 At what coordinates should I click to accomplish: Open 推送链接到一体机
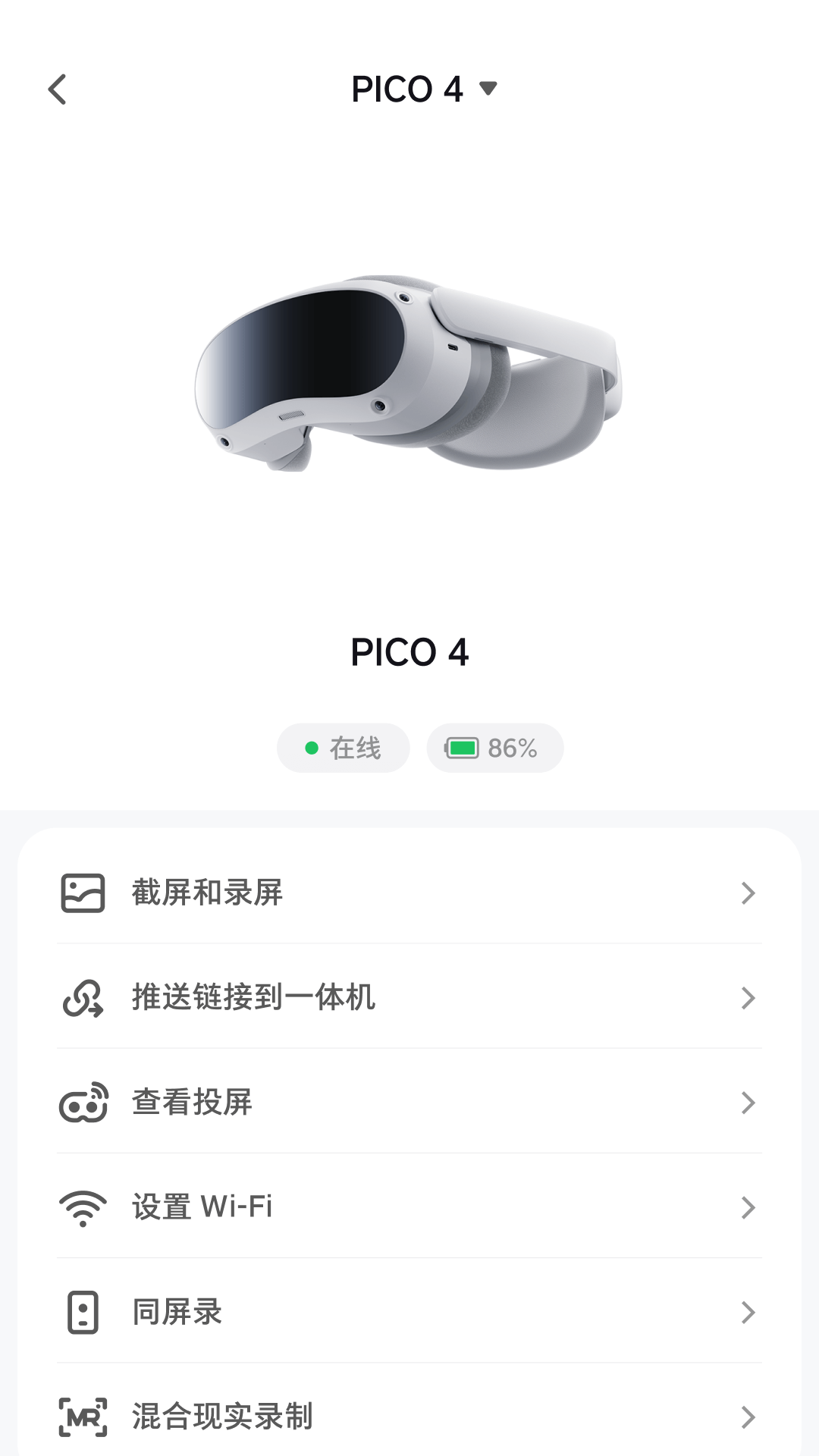click(409, 998)
